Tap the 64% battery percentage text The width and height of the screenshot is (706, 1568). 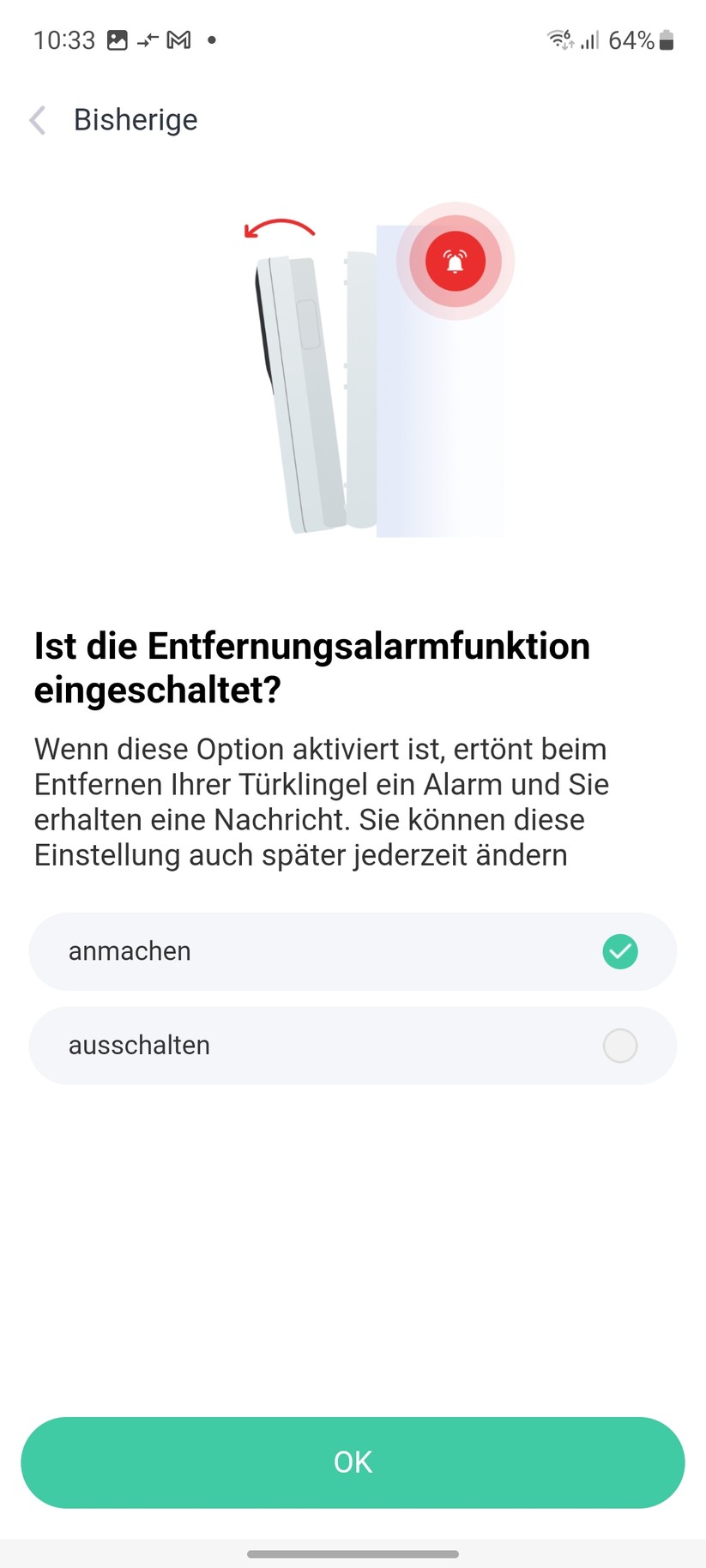coord(632,39)
